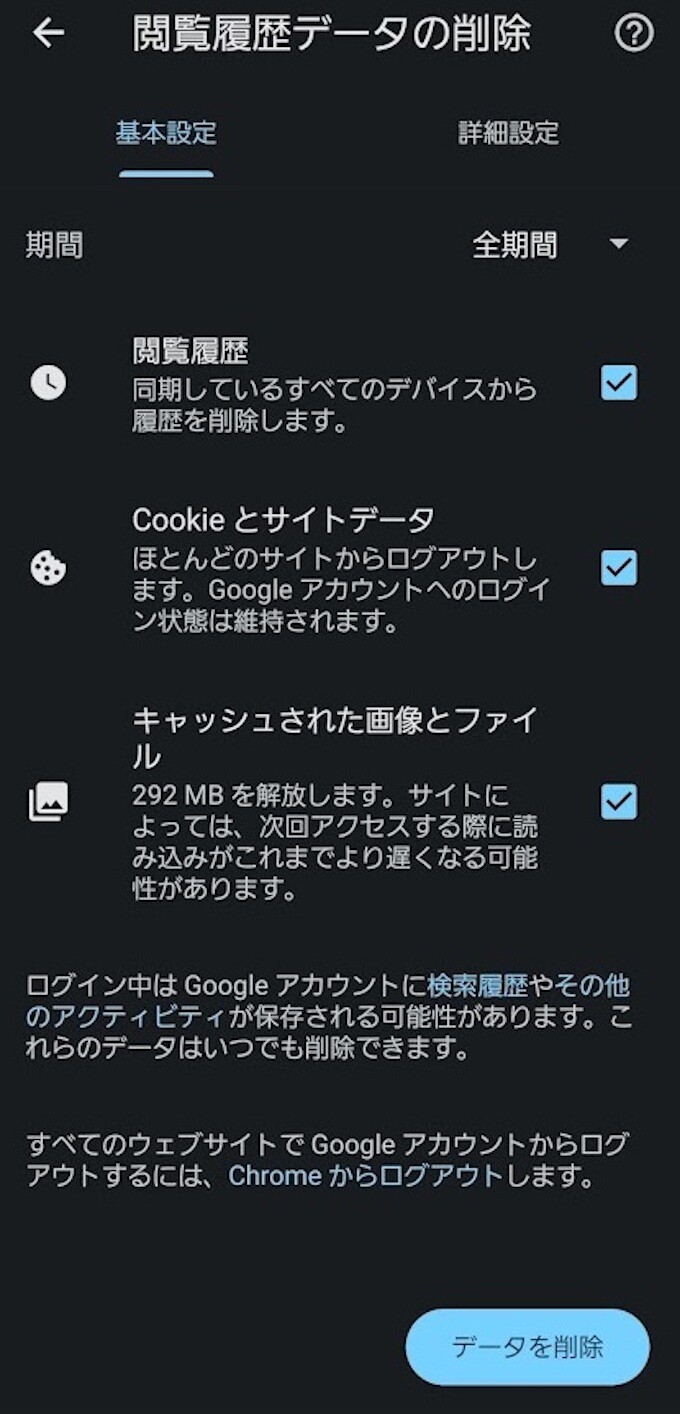Open the help question mark icon

tap(633, 34)
